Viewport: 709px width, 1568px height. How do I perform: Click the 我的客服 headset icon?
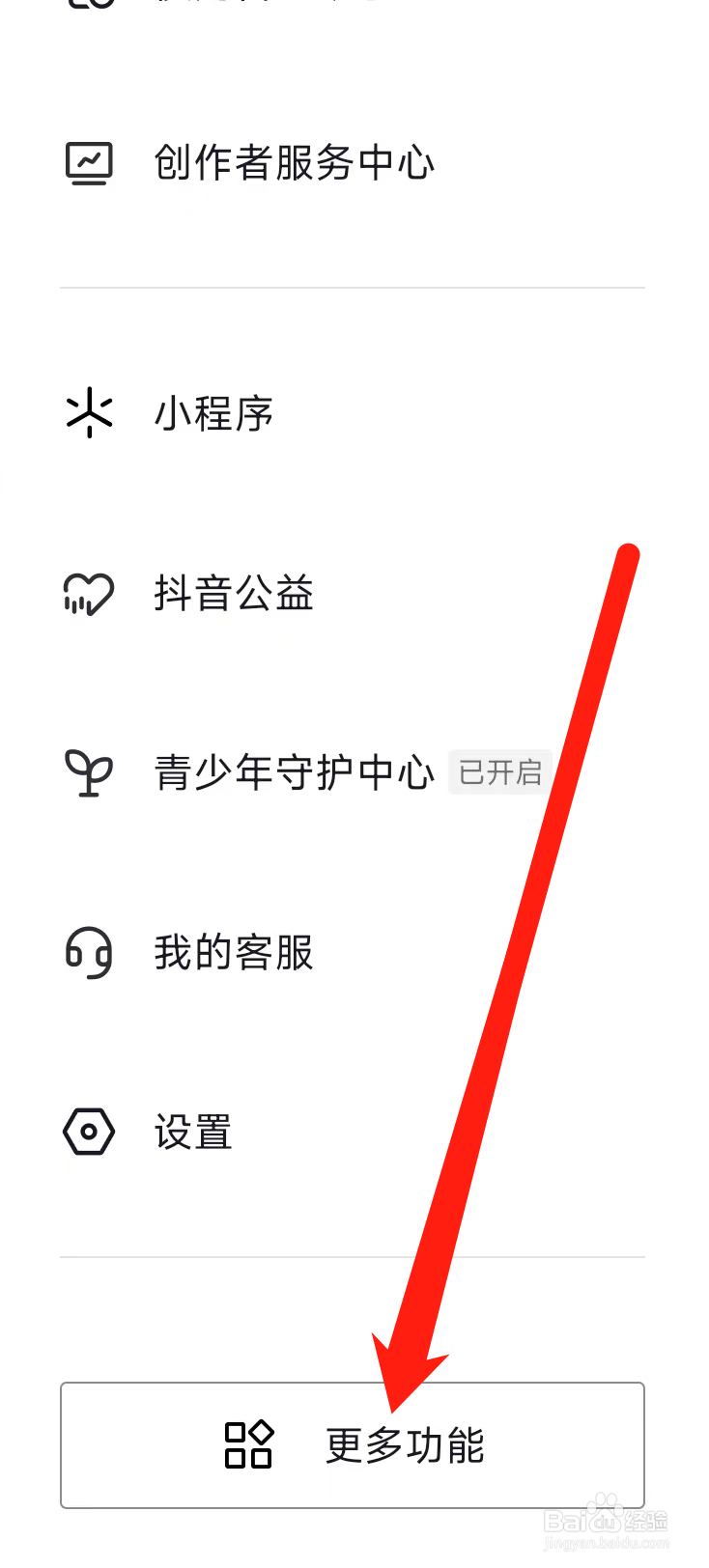point(89,953)
